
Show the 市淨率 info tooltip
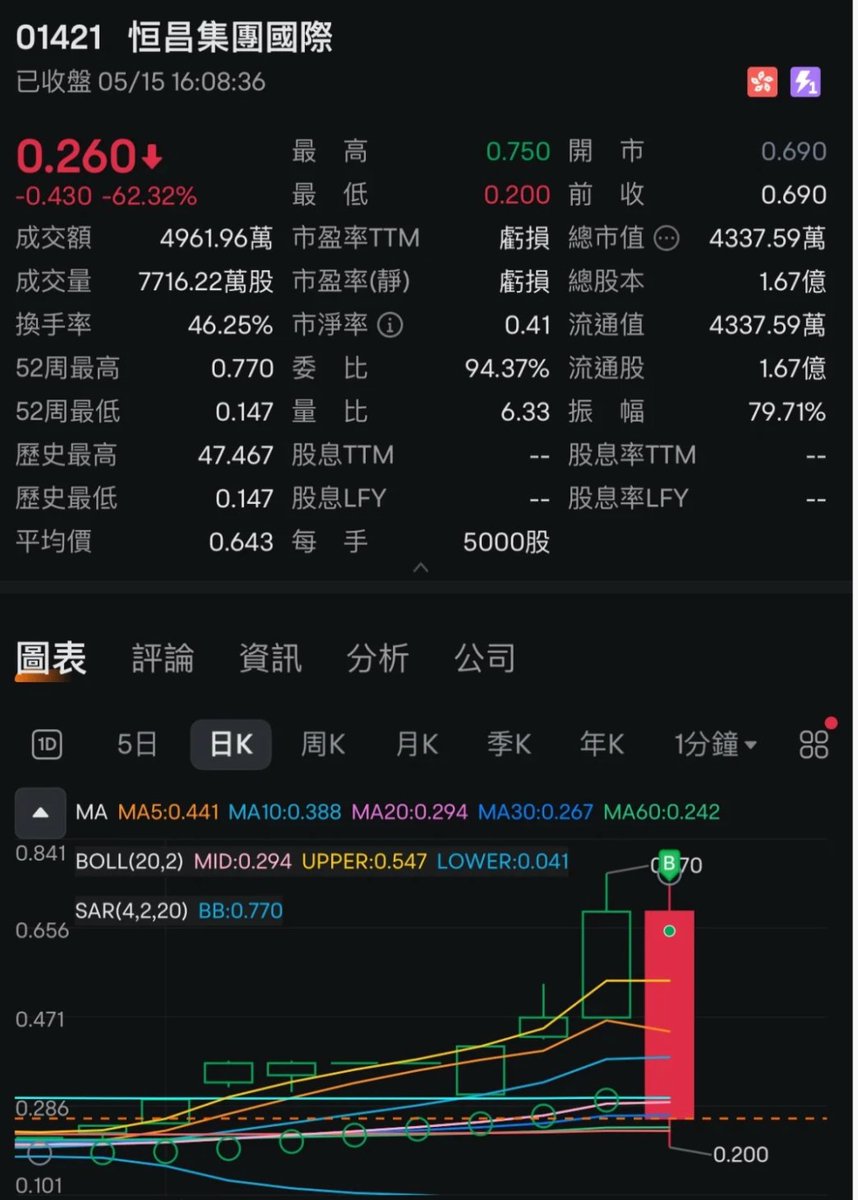coord(391,325)
